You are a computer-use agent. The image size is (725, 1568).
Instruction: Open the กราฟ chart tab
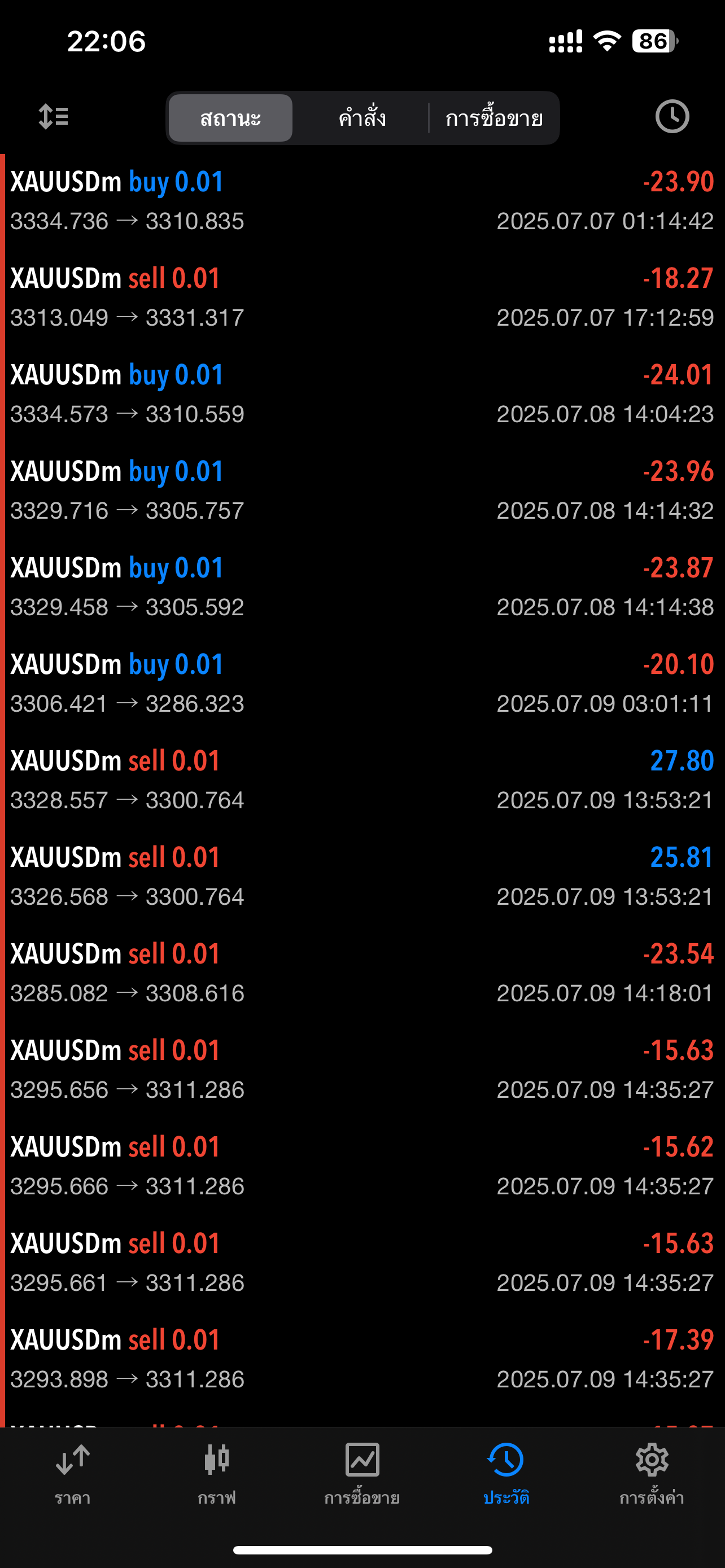tap(217, 1473)
